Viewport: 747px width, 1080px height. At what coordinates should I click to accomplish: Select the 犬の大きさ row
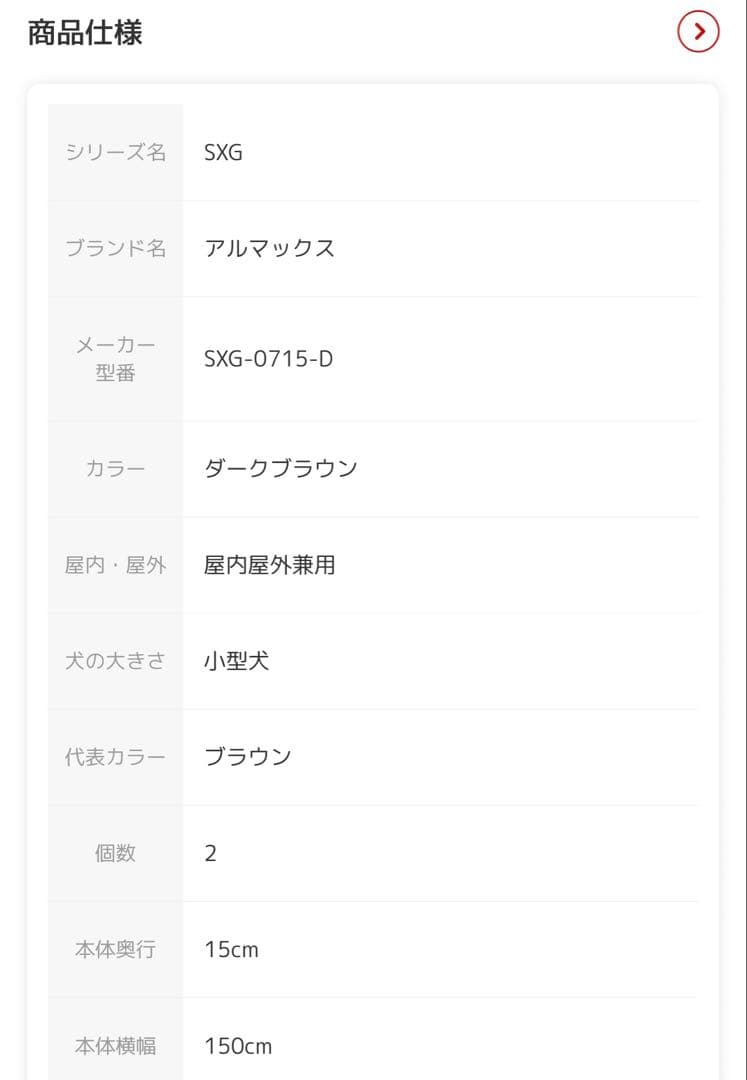click(114, 660)
